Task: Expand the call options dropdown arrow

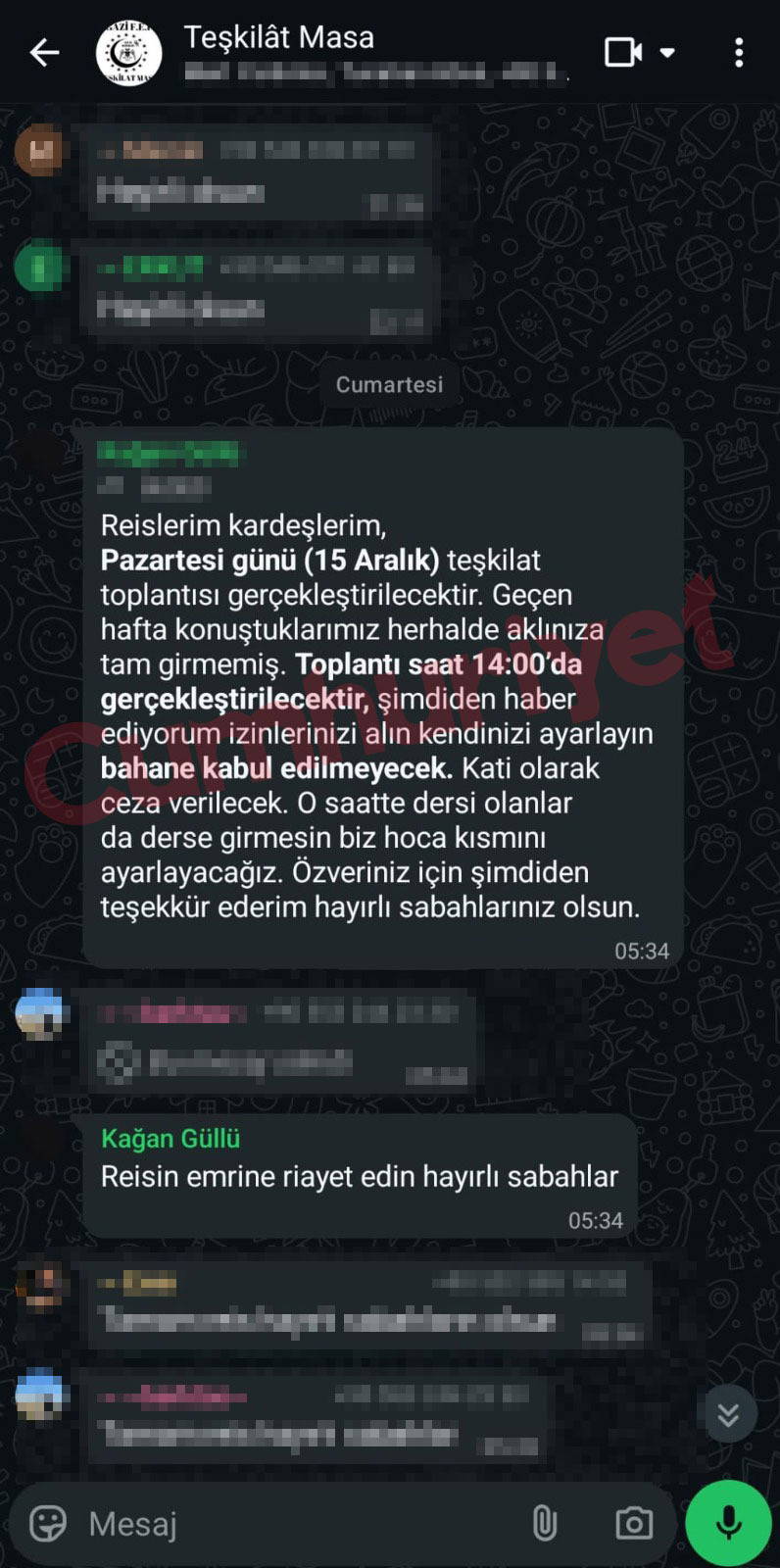Action: [667, 52]
